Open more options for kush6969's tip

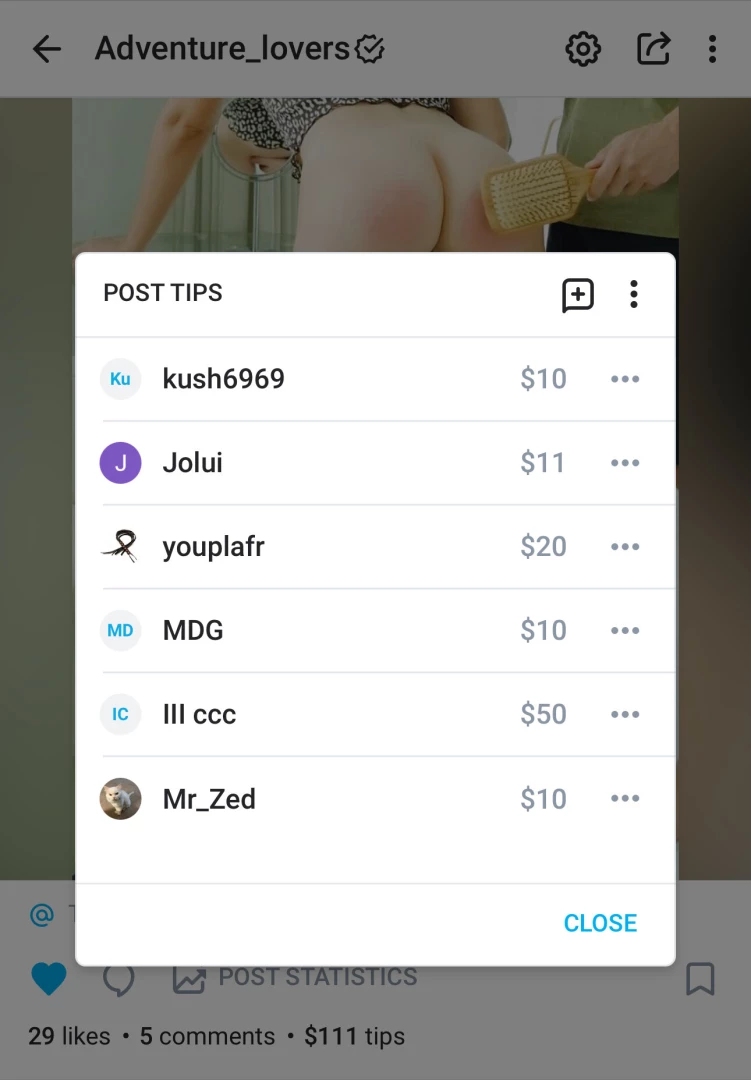click(x=625, y=379)
